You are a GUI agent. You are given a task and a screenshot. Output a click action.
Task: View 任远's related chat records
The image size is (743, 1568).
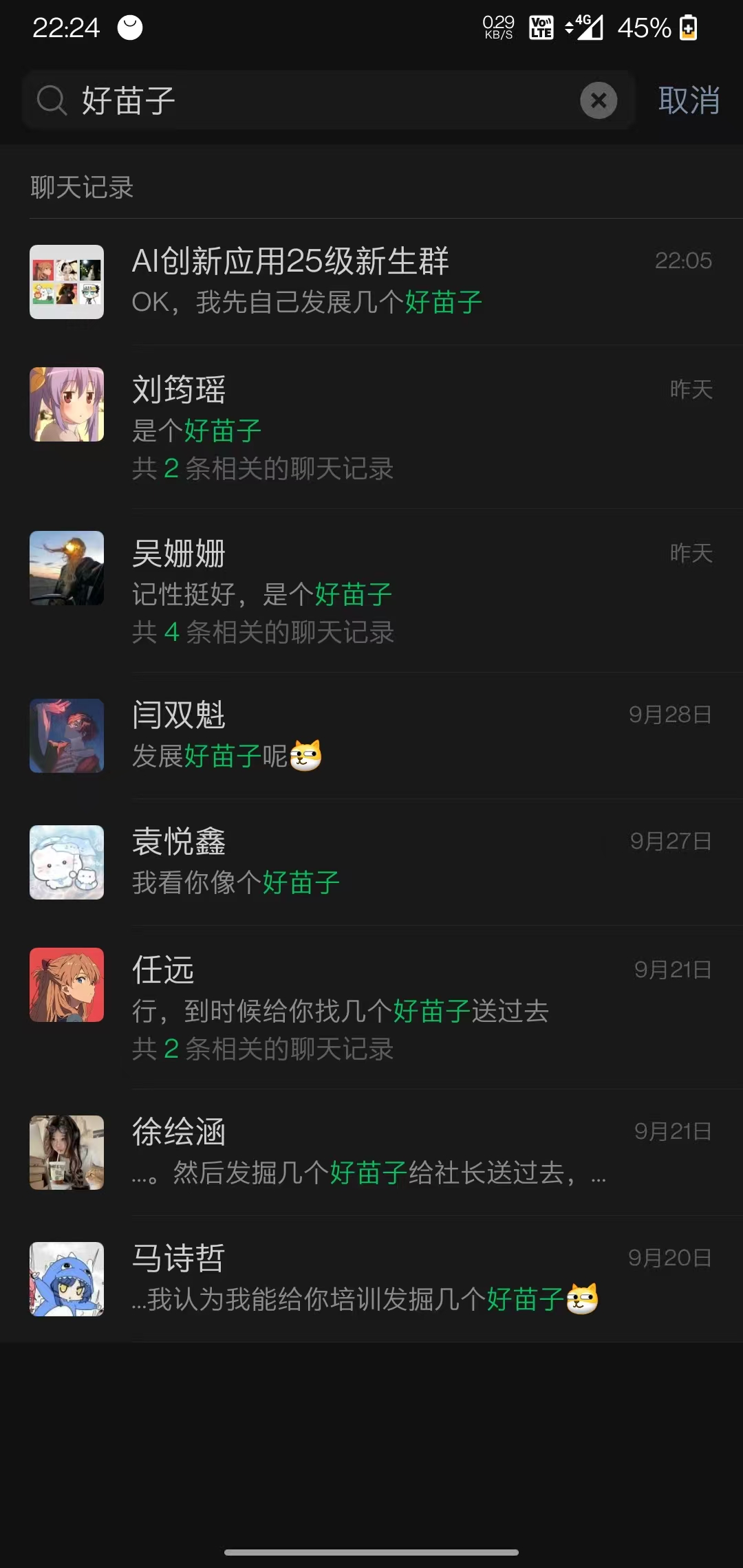(x=371, y=1008)
